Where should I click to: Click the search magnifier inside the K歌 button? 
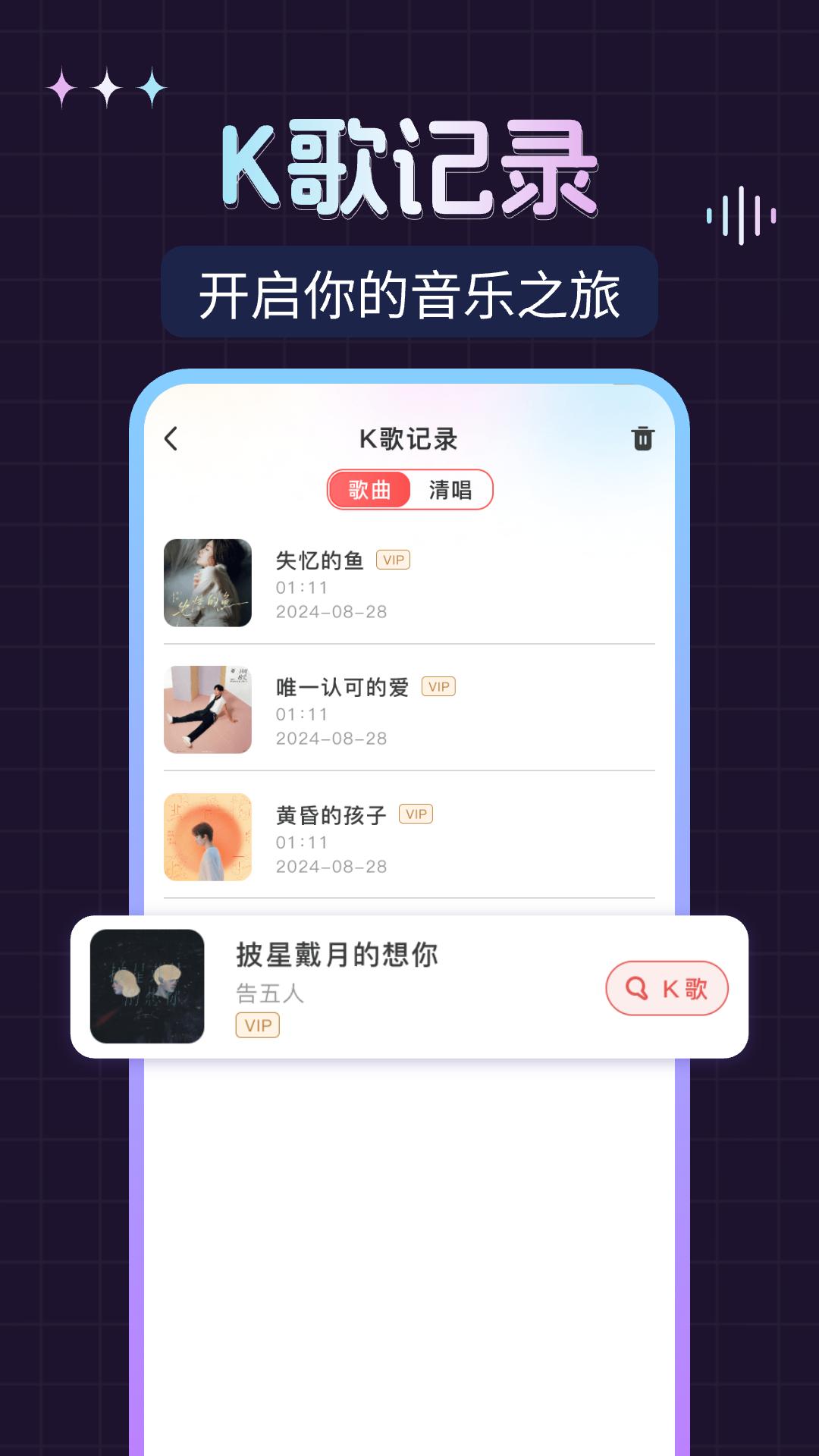click(x=635, y=987)
